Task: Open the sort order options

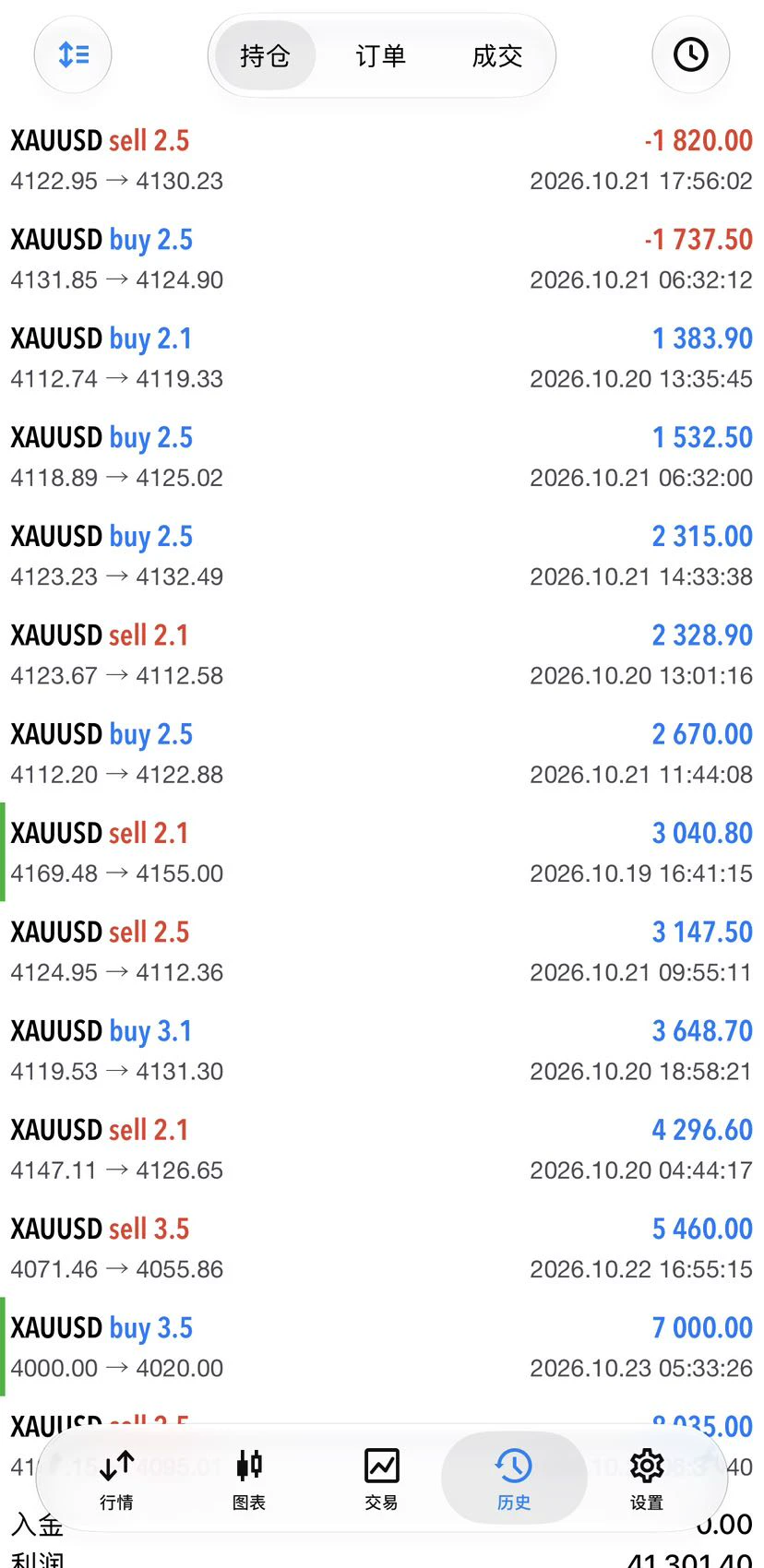Action: [73, 55]
